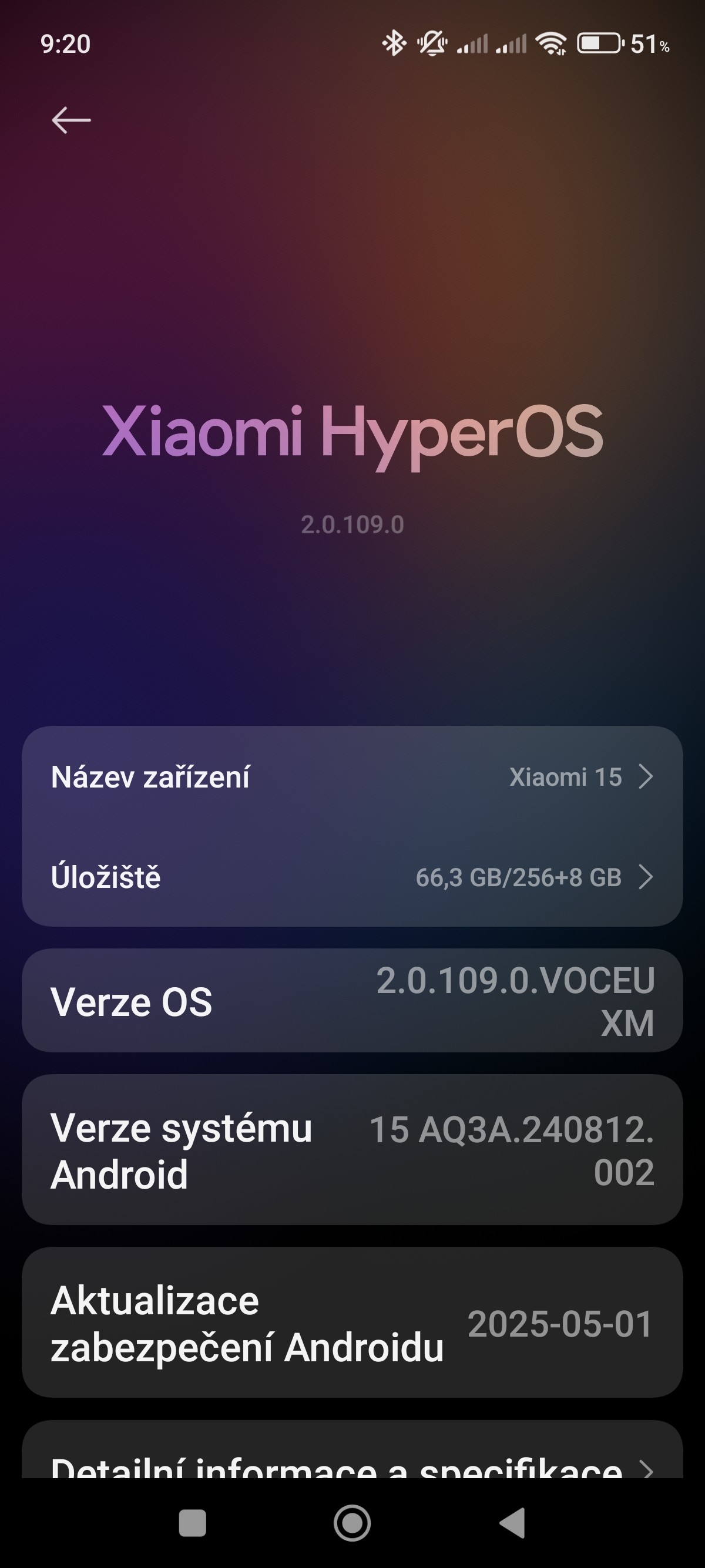Open Aktualizace zabezpečení Androidu card
Screen dimensions: 705x1568
coord(352,1323)
